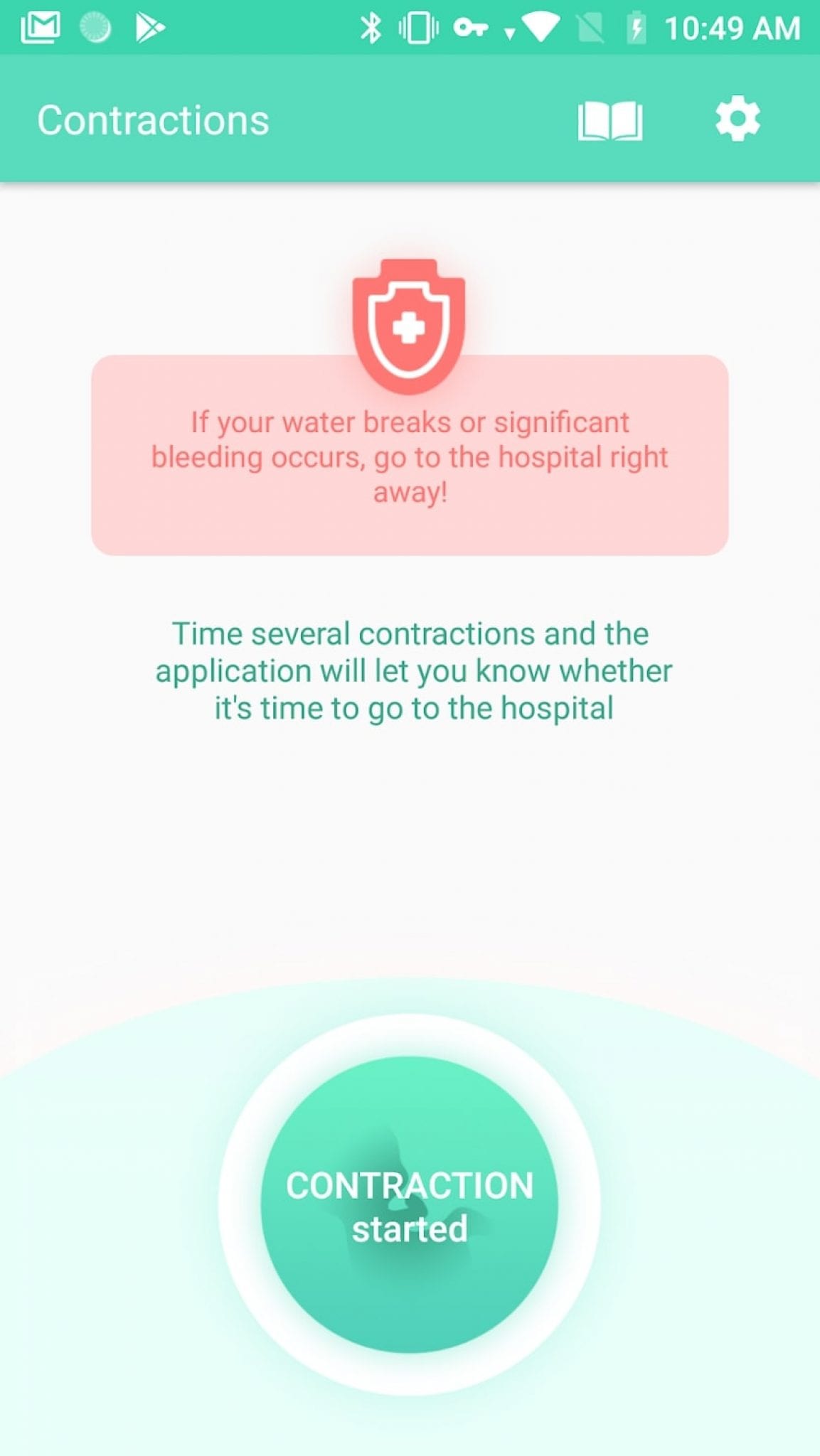
Task: Select the Contractions title in app bar
Action: point(152,119)
